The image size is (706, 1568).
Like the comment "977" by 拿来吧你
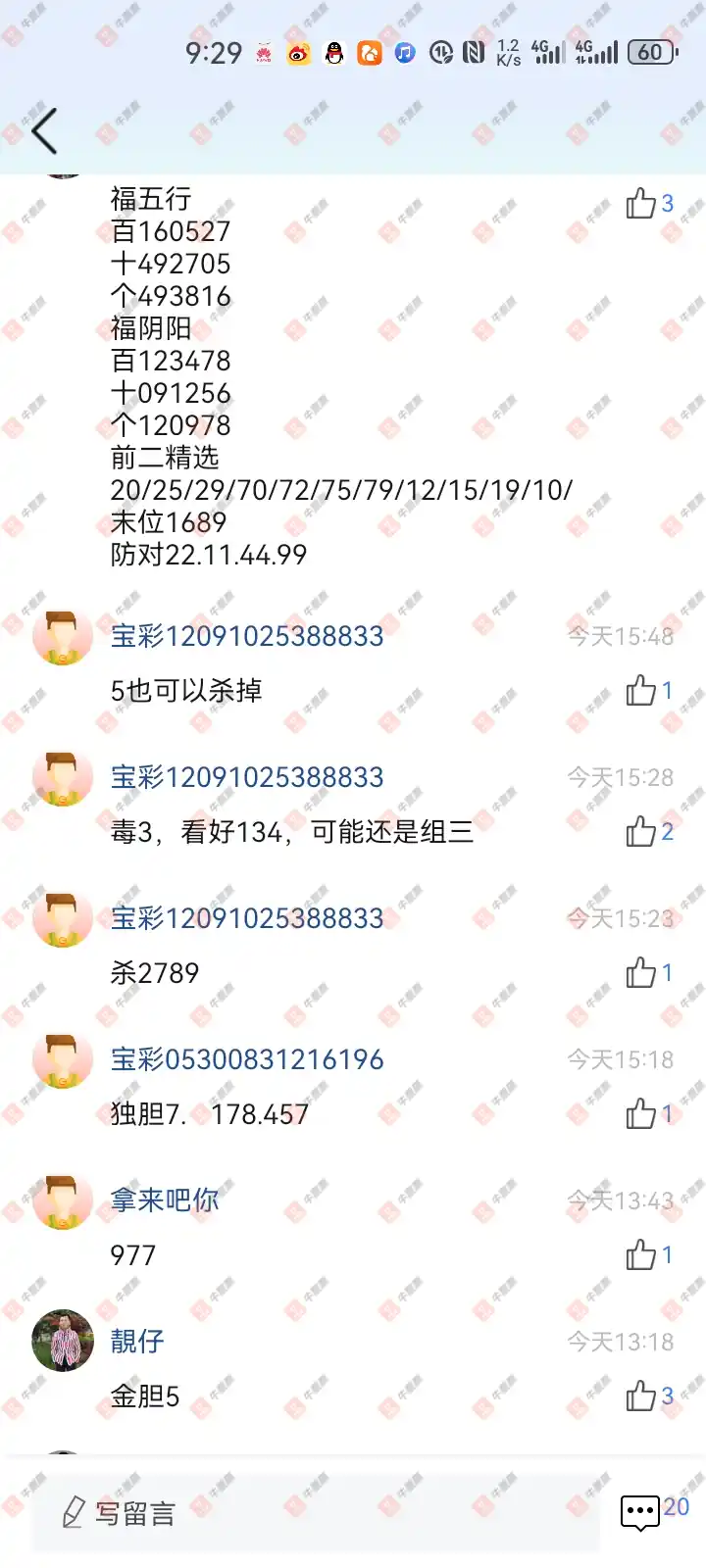pyautogui.click(x=642, y=1255)
